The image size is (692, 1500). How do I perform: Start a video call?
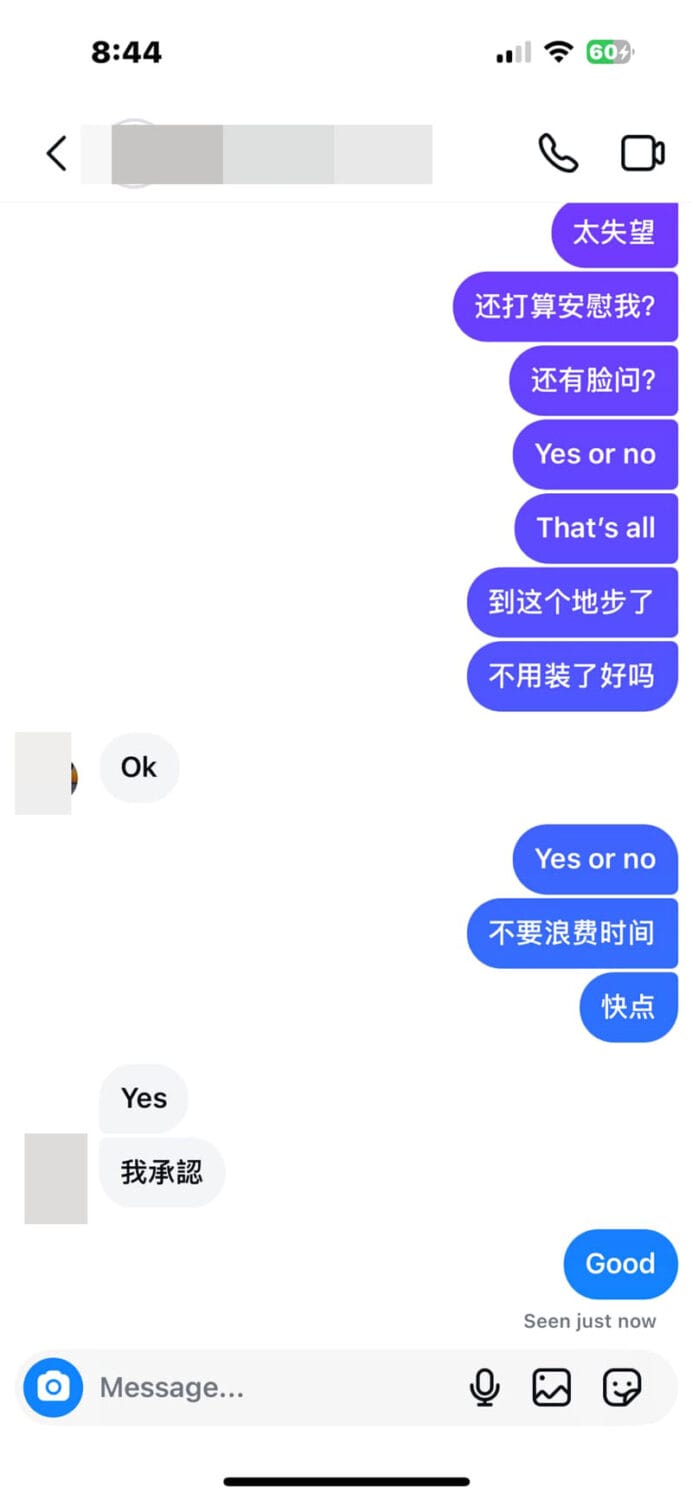[x=643, y=154]
